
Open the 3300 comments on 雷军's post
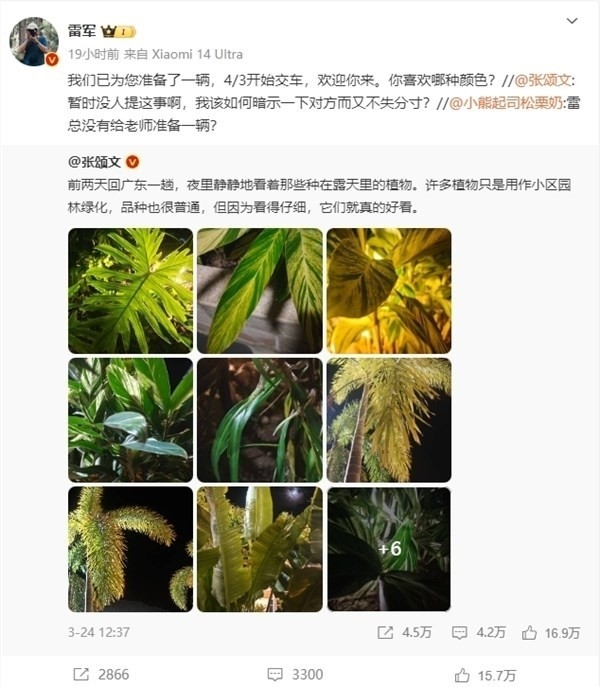pyautogui.click(x=295, y=674)
